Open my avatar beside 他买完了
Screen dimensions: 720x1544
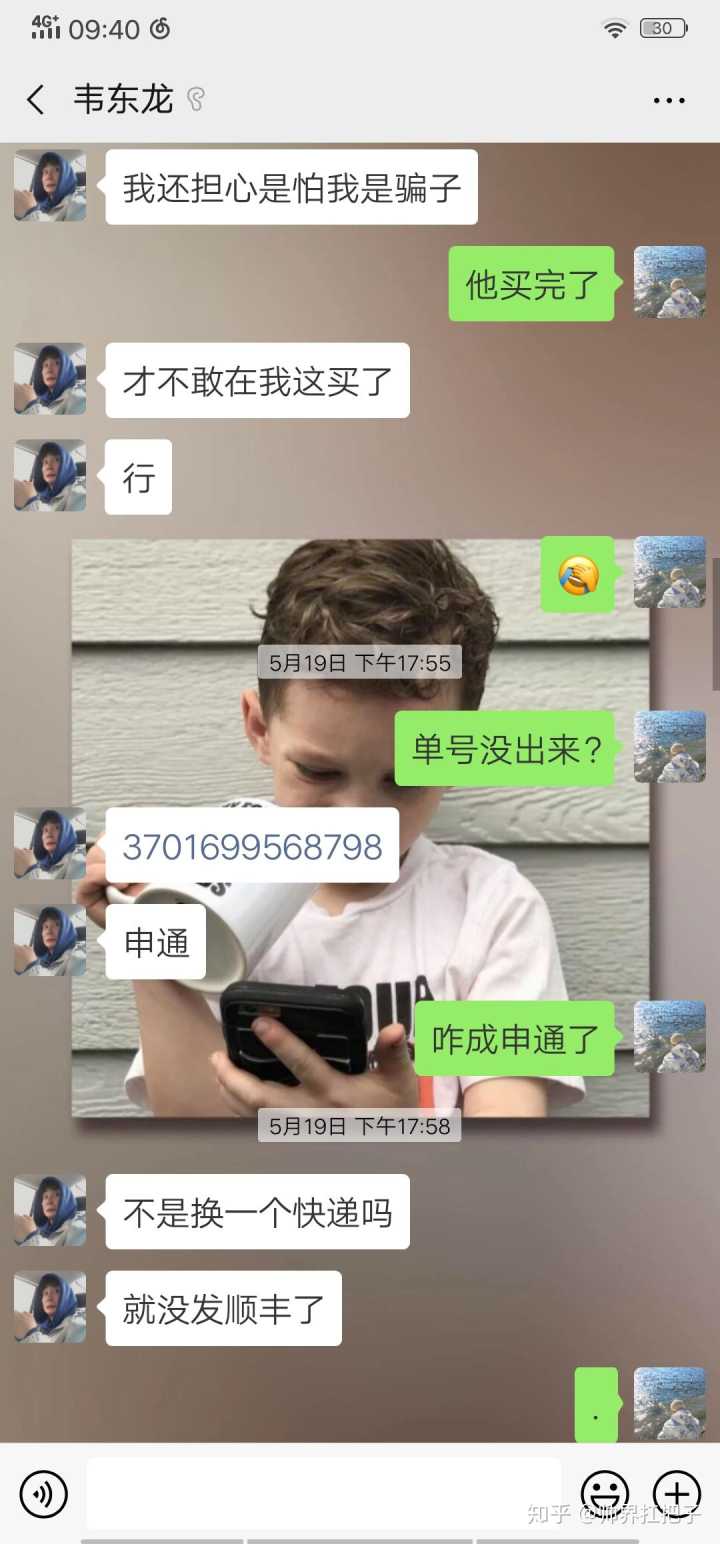click(x=669, y=283)
